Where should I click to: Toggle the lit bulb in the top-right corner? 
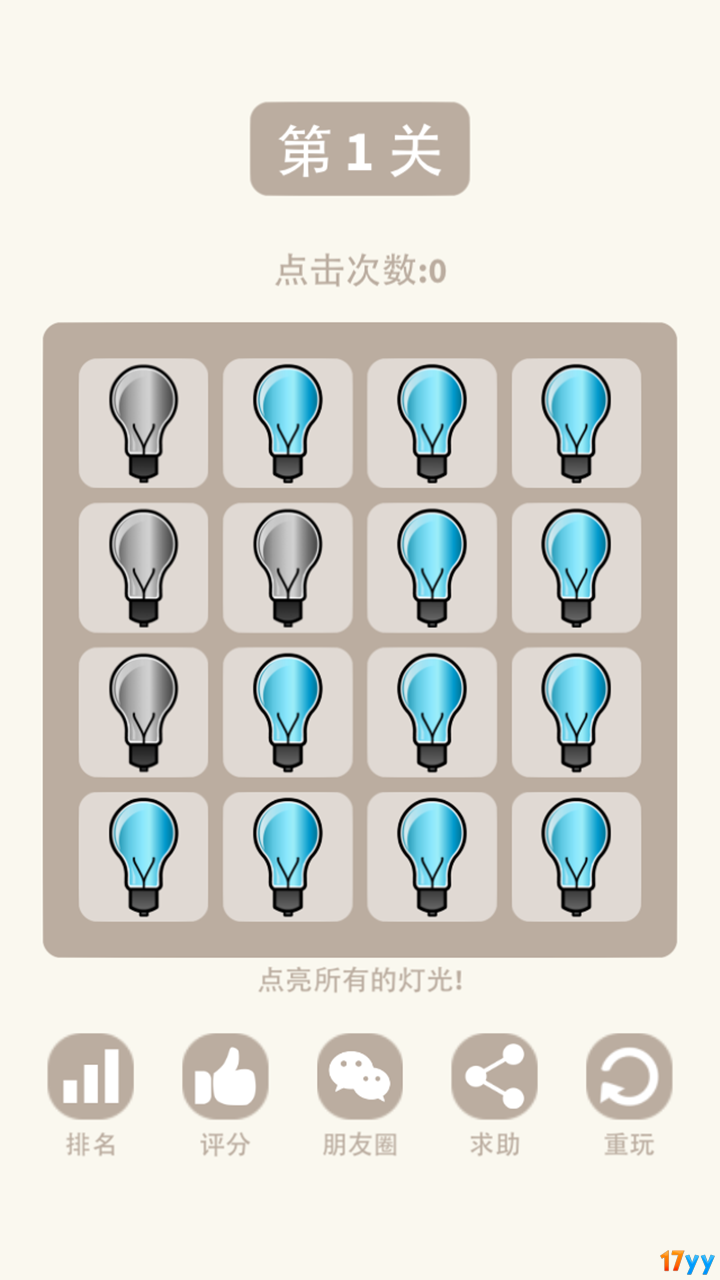pos(576,423)
